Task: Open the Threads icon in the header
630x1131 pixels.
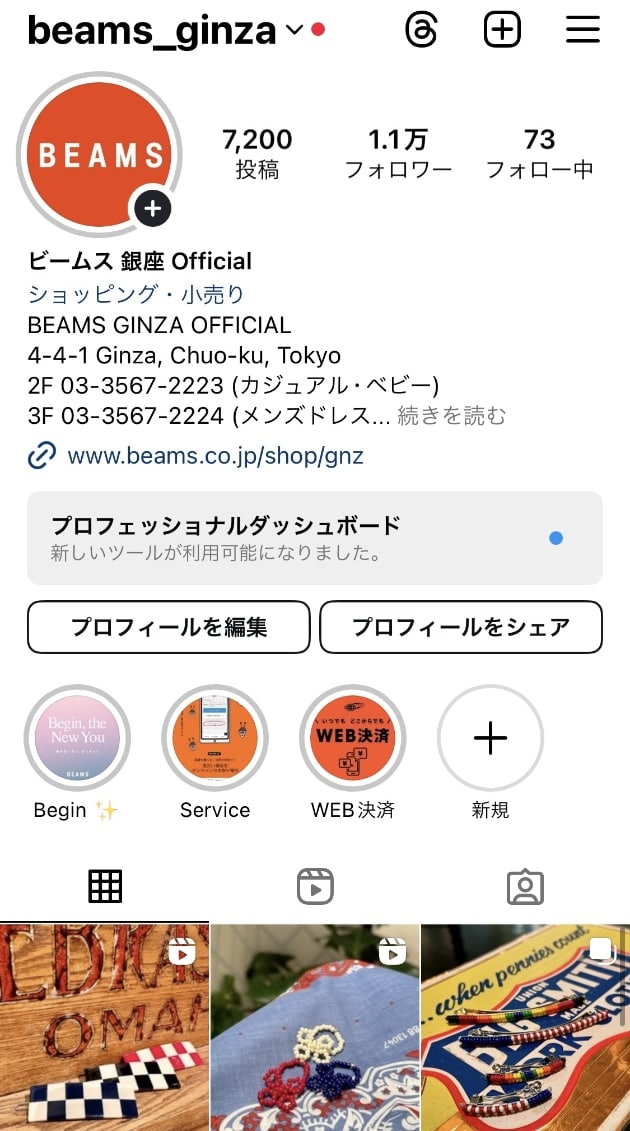Action: (421, 30)
